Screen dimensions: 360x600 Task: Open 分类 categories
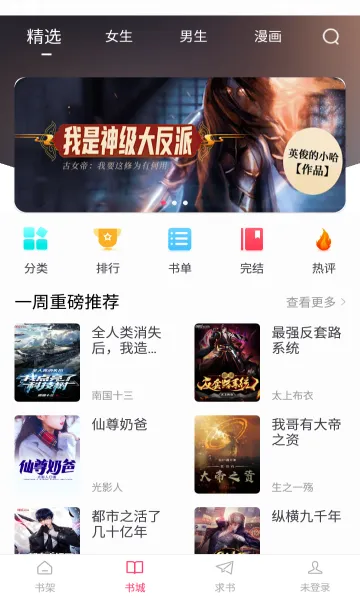click(x=36, y=251)
